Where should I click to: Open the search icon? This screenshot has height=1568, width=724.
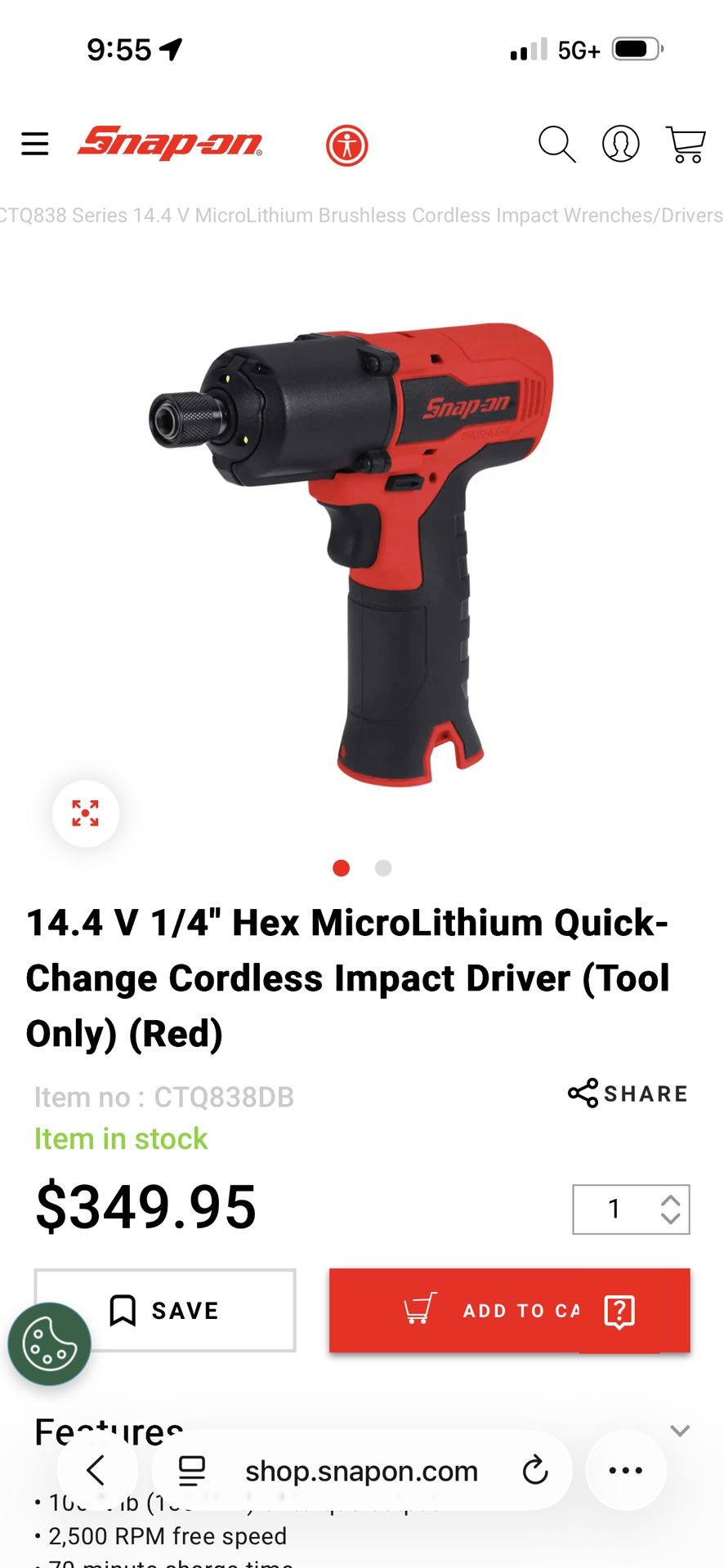coord(558,144)
